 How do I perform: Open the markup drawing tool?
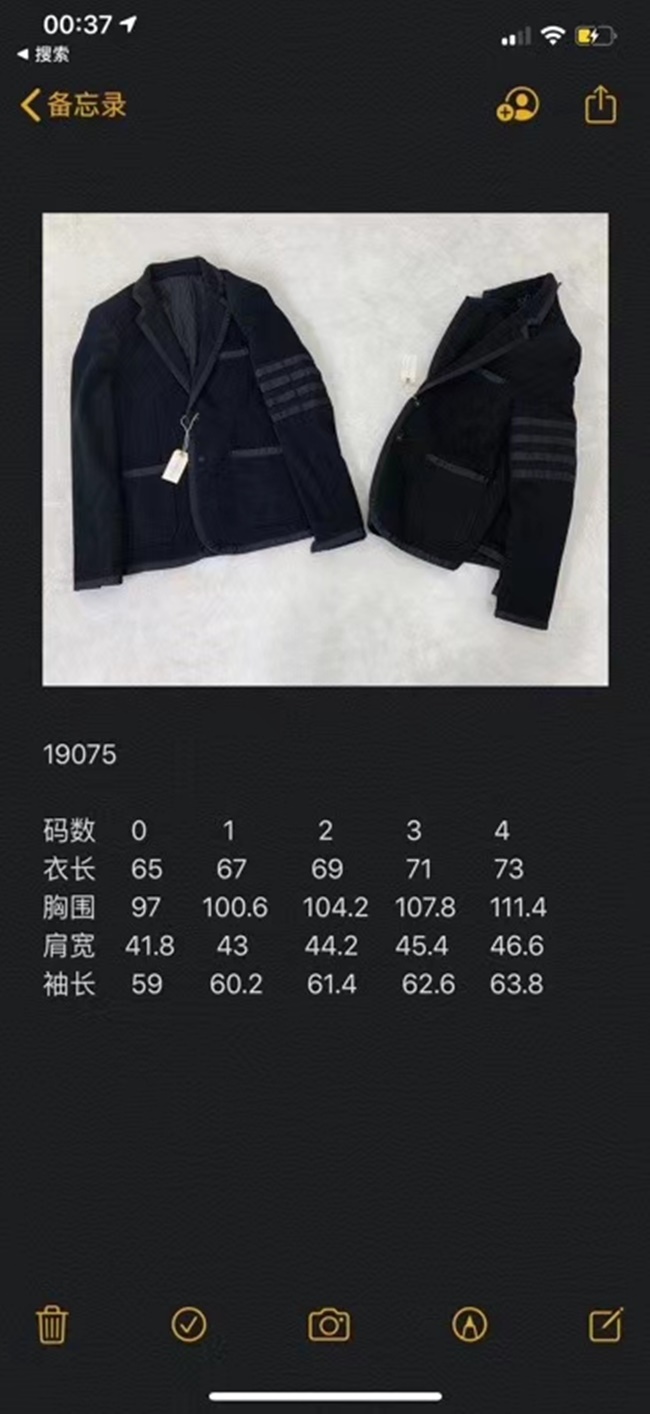tap(469, 1324)
